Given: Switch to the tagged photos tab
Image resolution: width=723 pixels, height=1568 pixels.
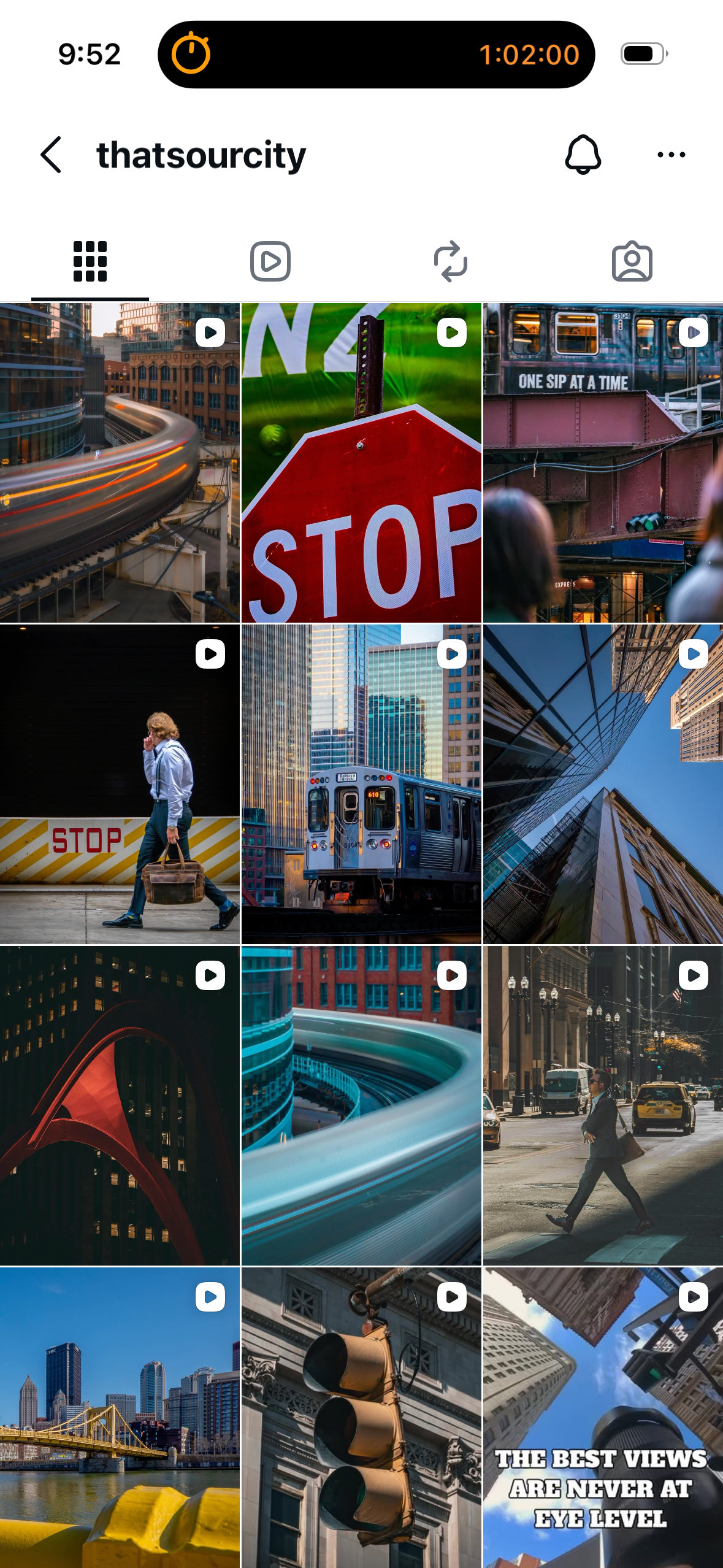Looking at the screenshot, I should pyautogui.click(x=632, y=261).
